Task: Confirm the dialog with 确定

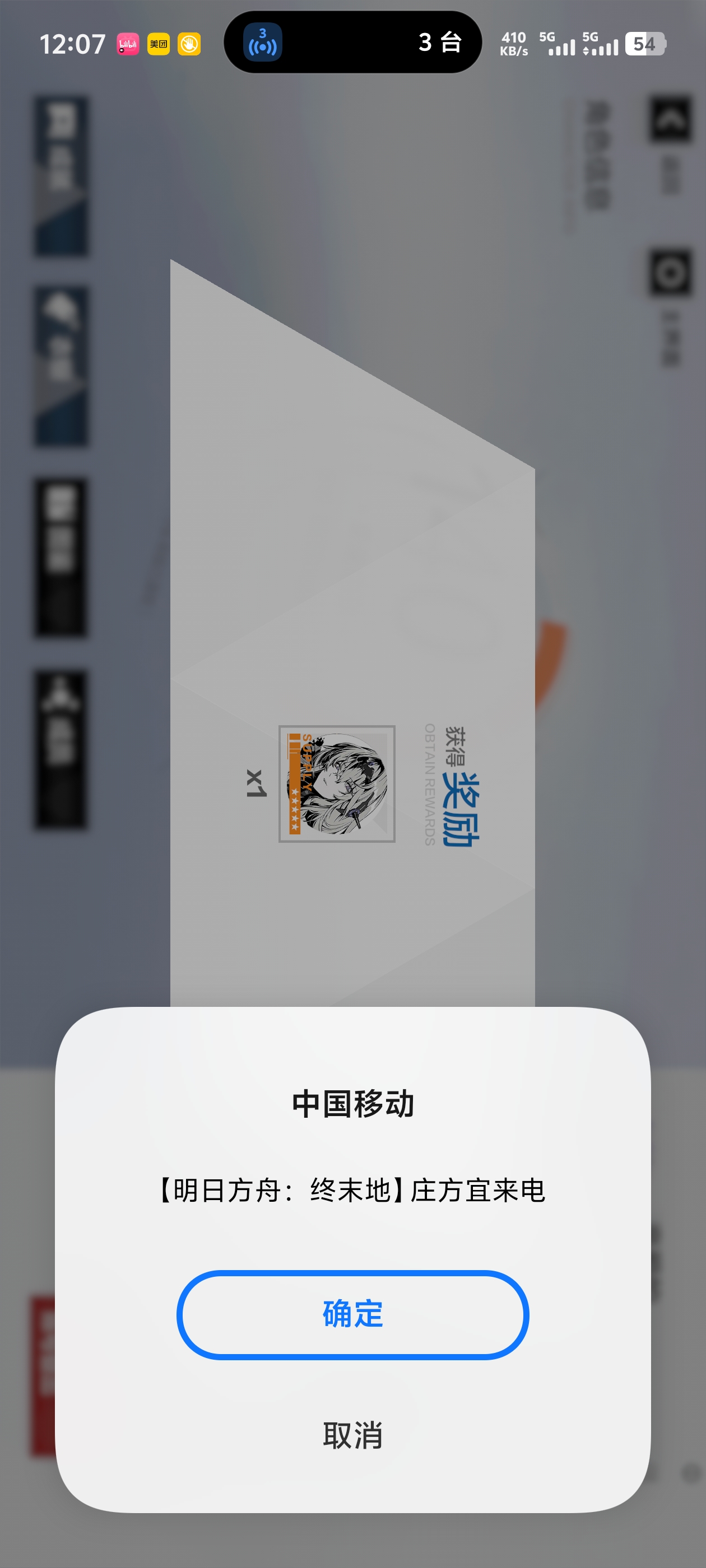Action: (352, 1314)
